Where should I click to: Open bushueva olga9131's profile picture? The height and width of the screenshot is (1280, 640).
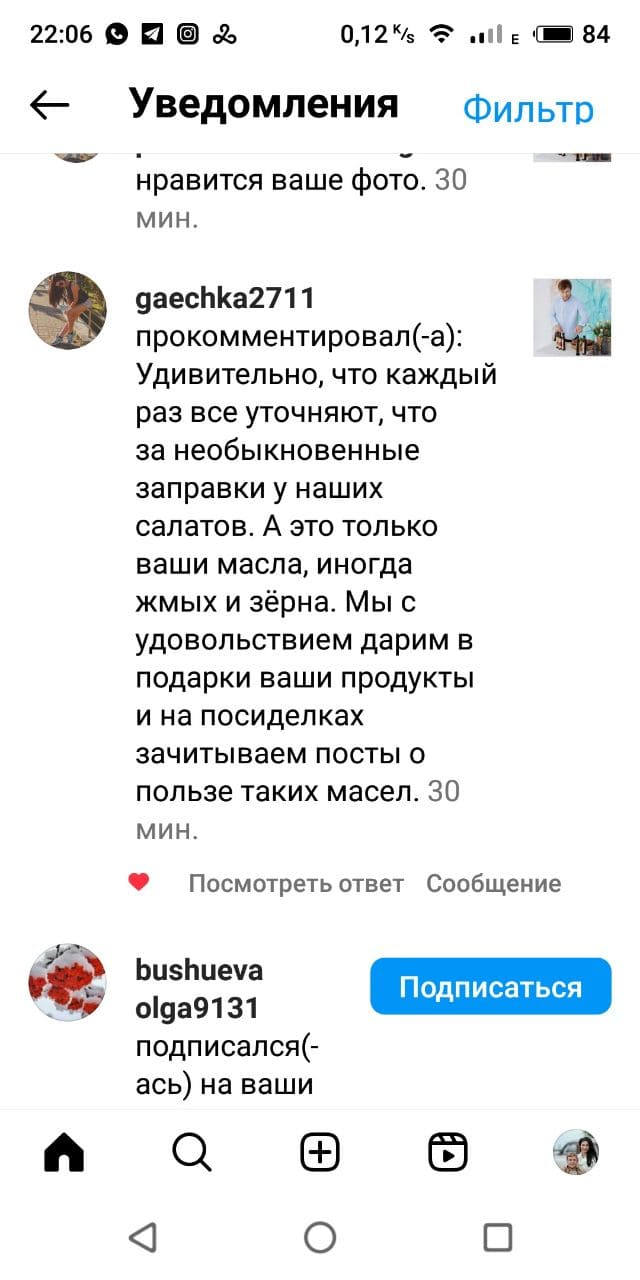coord(67,981)
